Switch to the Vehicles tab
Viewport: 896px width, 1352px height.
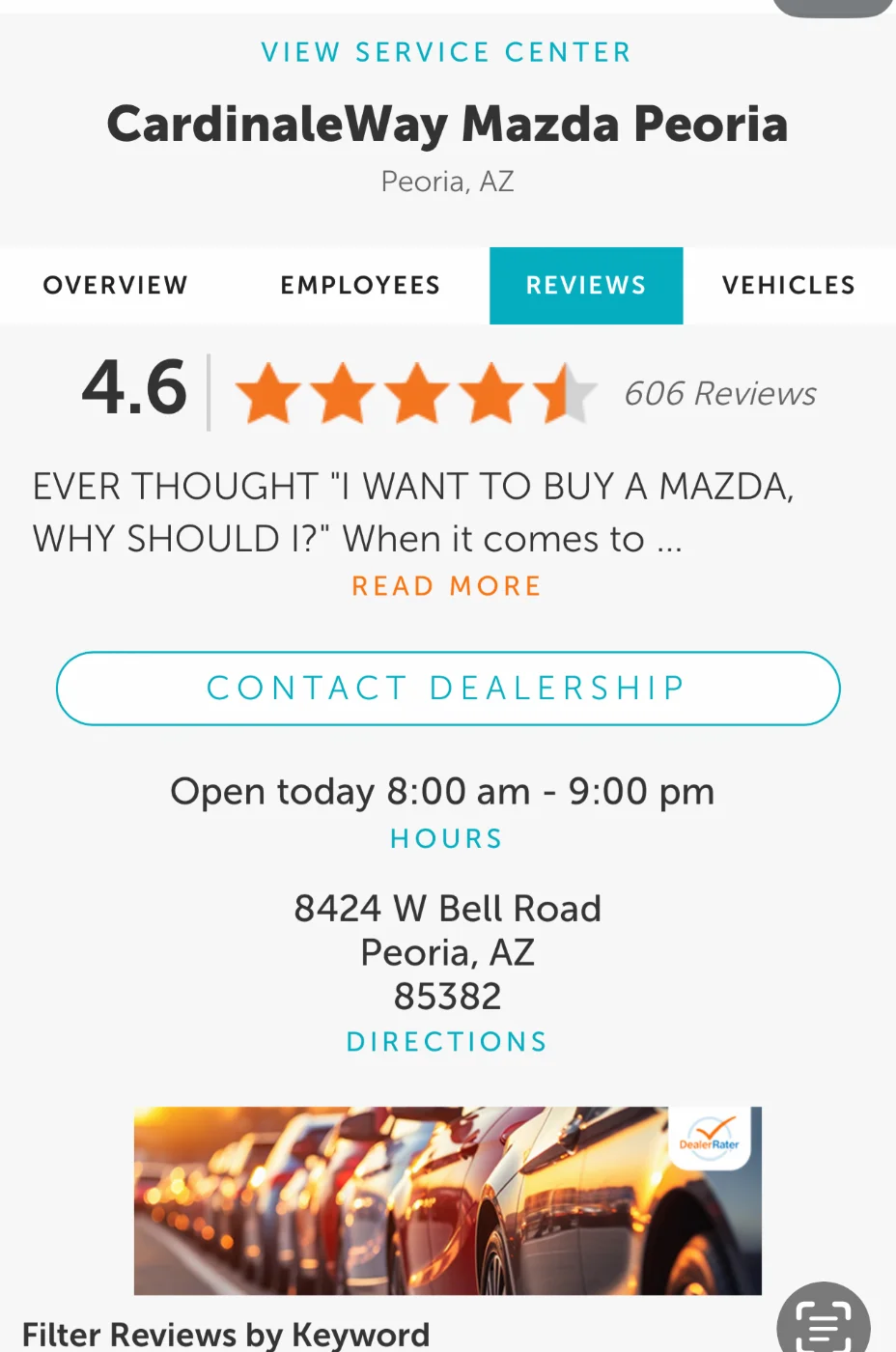(789, 286)
